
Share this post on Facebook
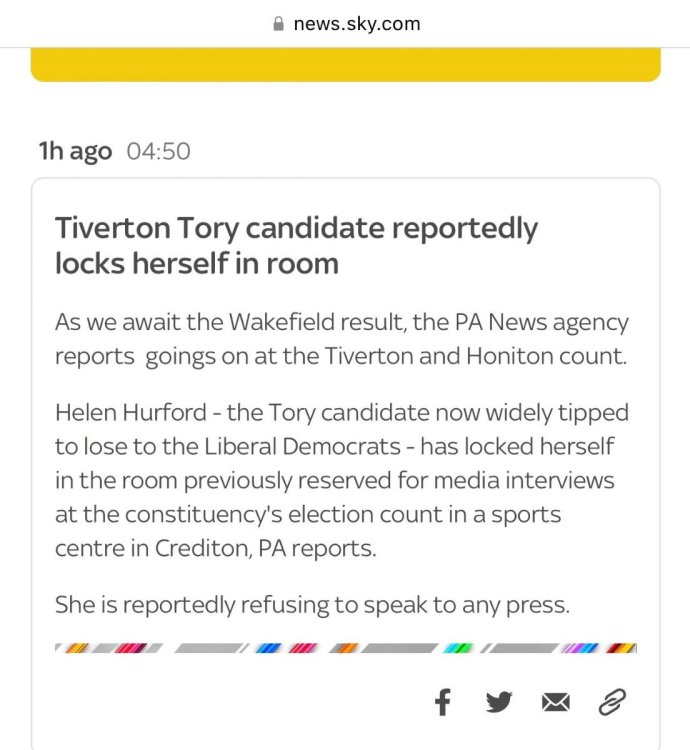coord(442,703)
